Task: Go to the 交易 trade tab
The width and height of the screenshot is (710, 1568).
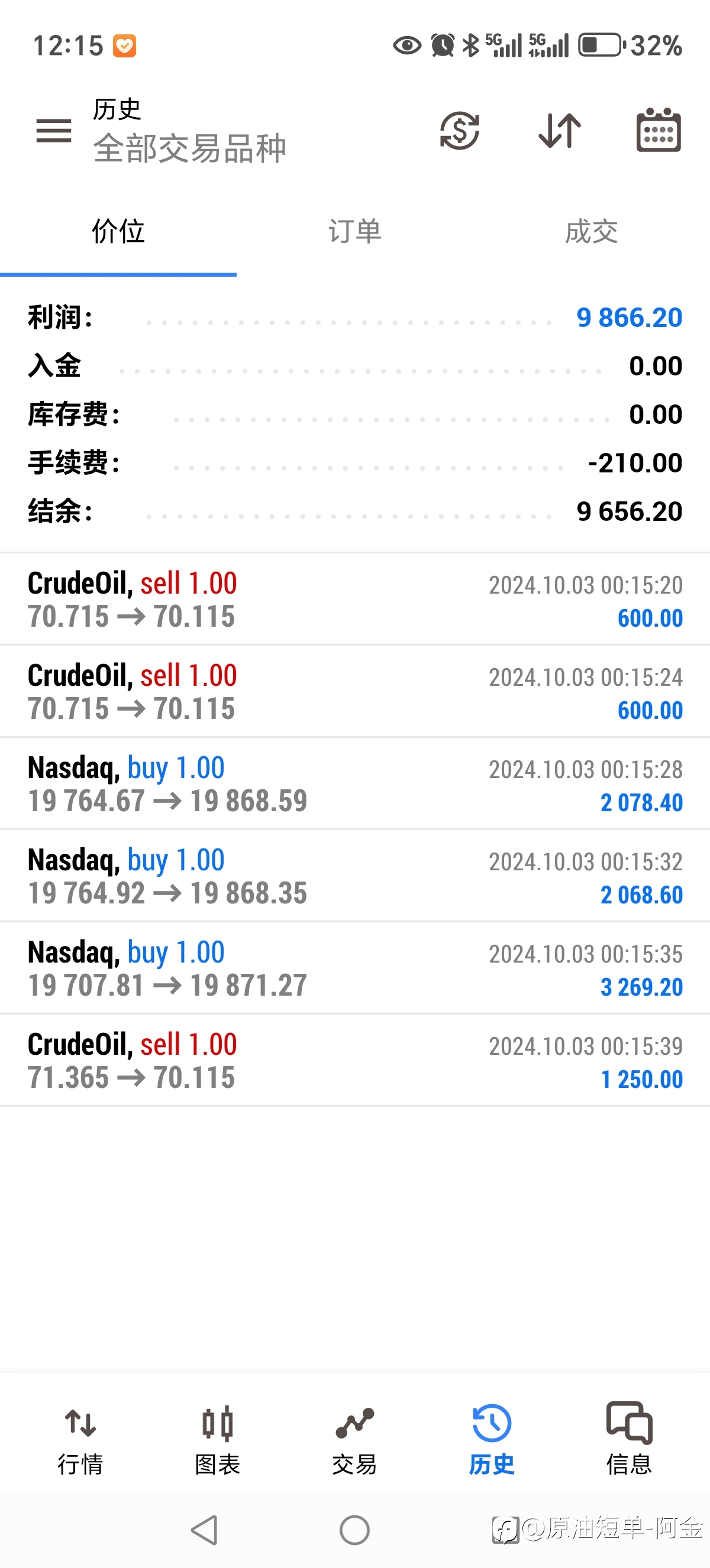Action: coord(354,1440)
